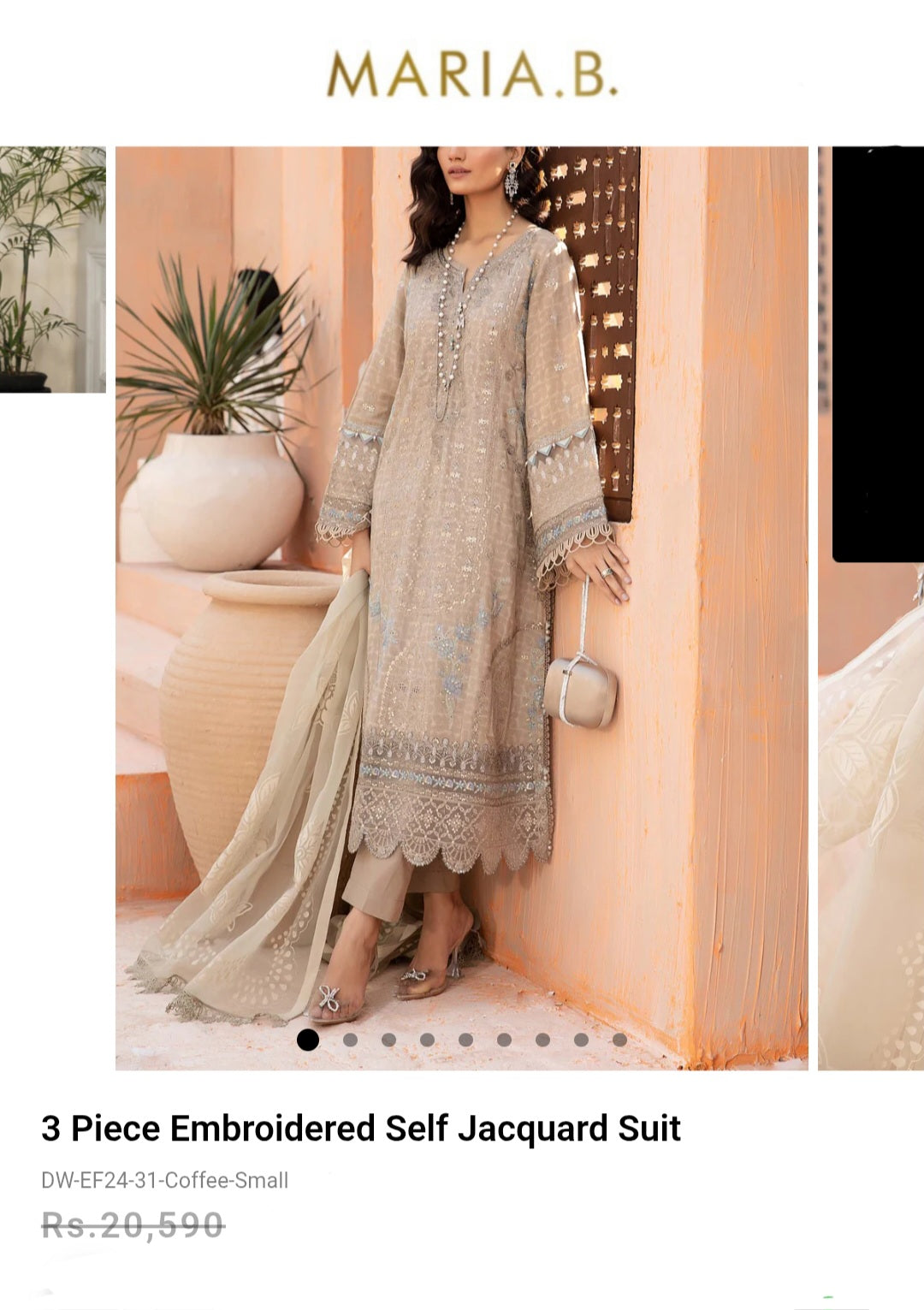
Task: Open the main coffee suit product photo
Action: (462, 599)
